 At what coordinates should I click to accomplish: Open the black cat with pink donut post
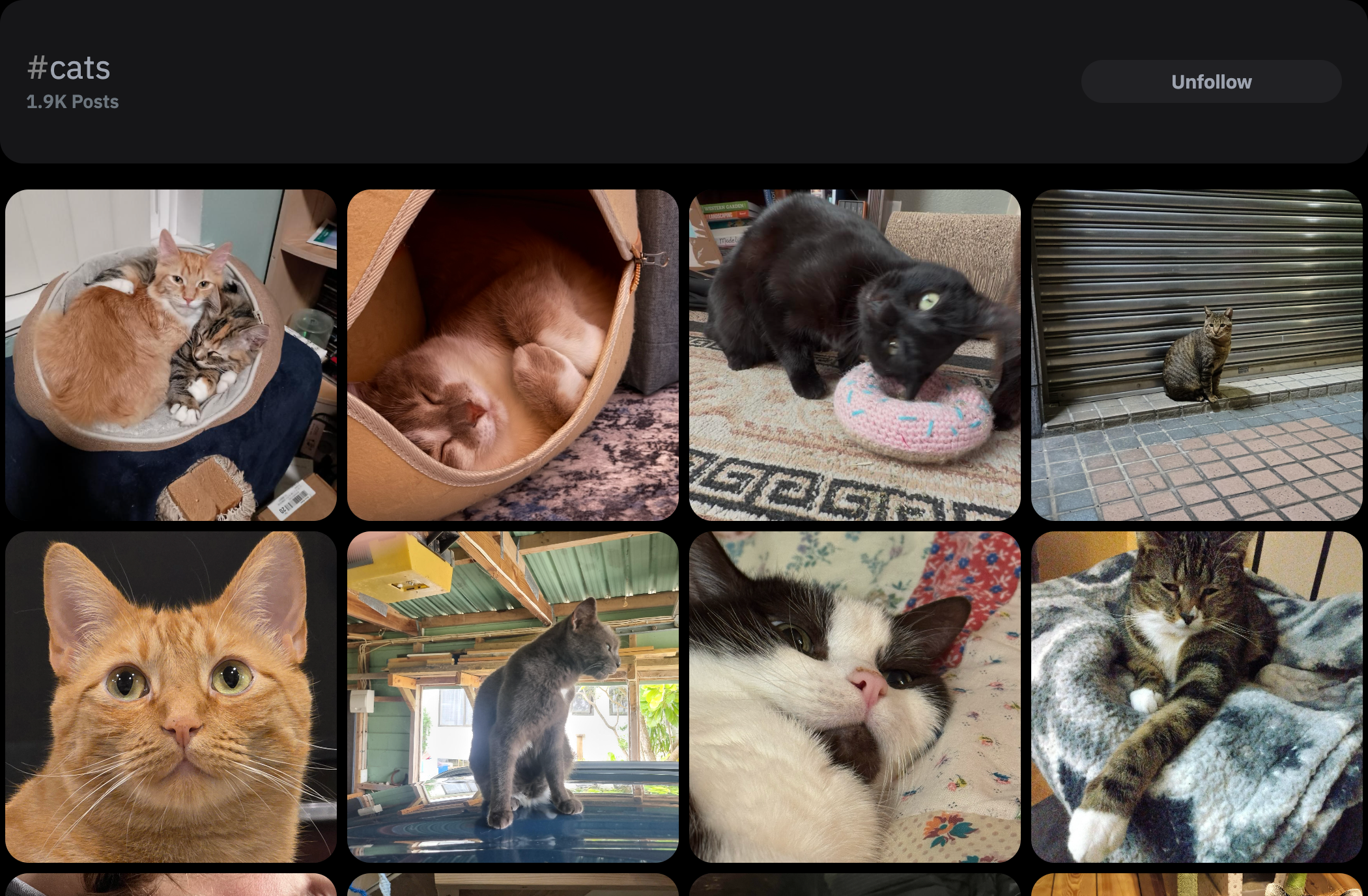(x=855, y=355)
